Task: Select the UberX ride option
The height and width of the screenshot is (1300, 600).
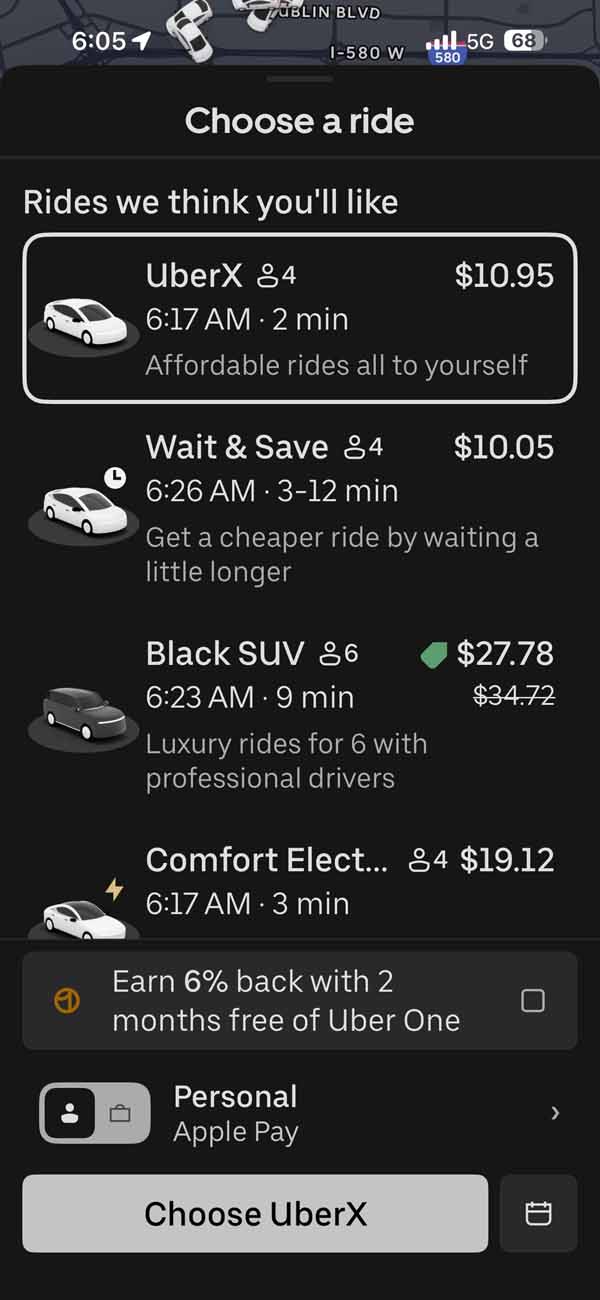Action: tap(300, 319)
